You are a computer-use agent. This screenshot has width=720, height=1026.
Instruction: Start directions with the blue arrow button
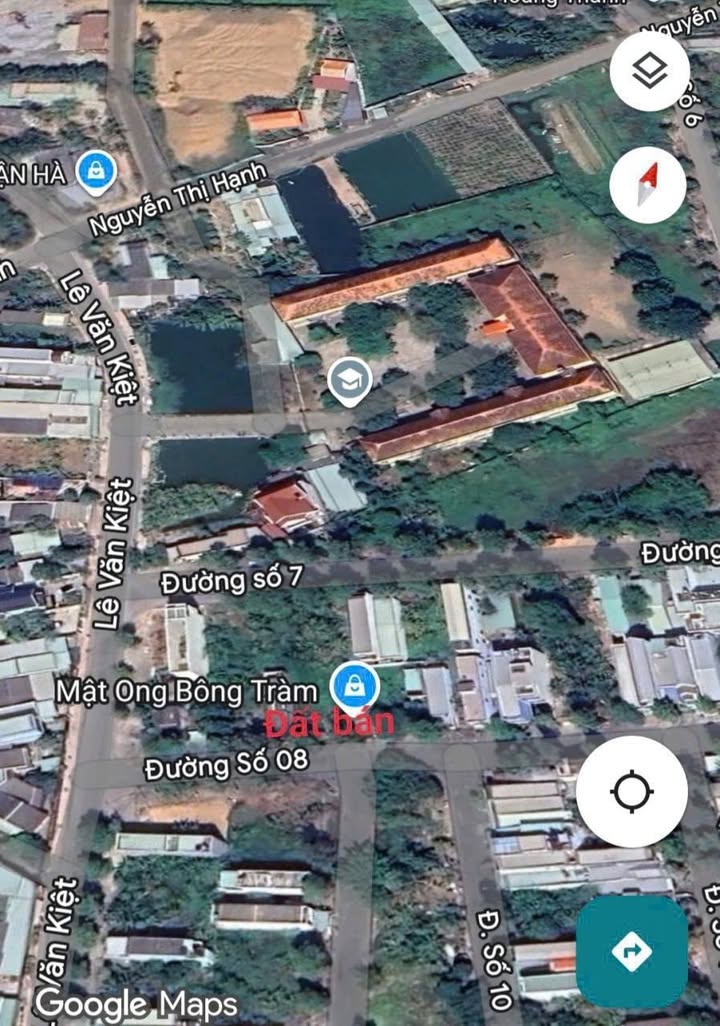tap(631, 951)
